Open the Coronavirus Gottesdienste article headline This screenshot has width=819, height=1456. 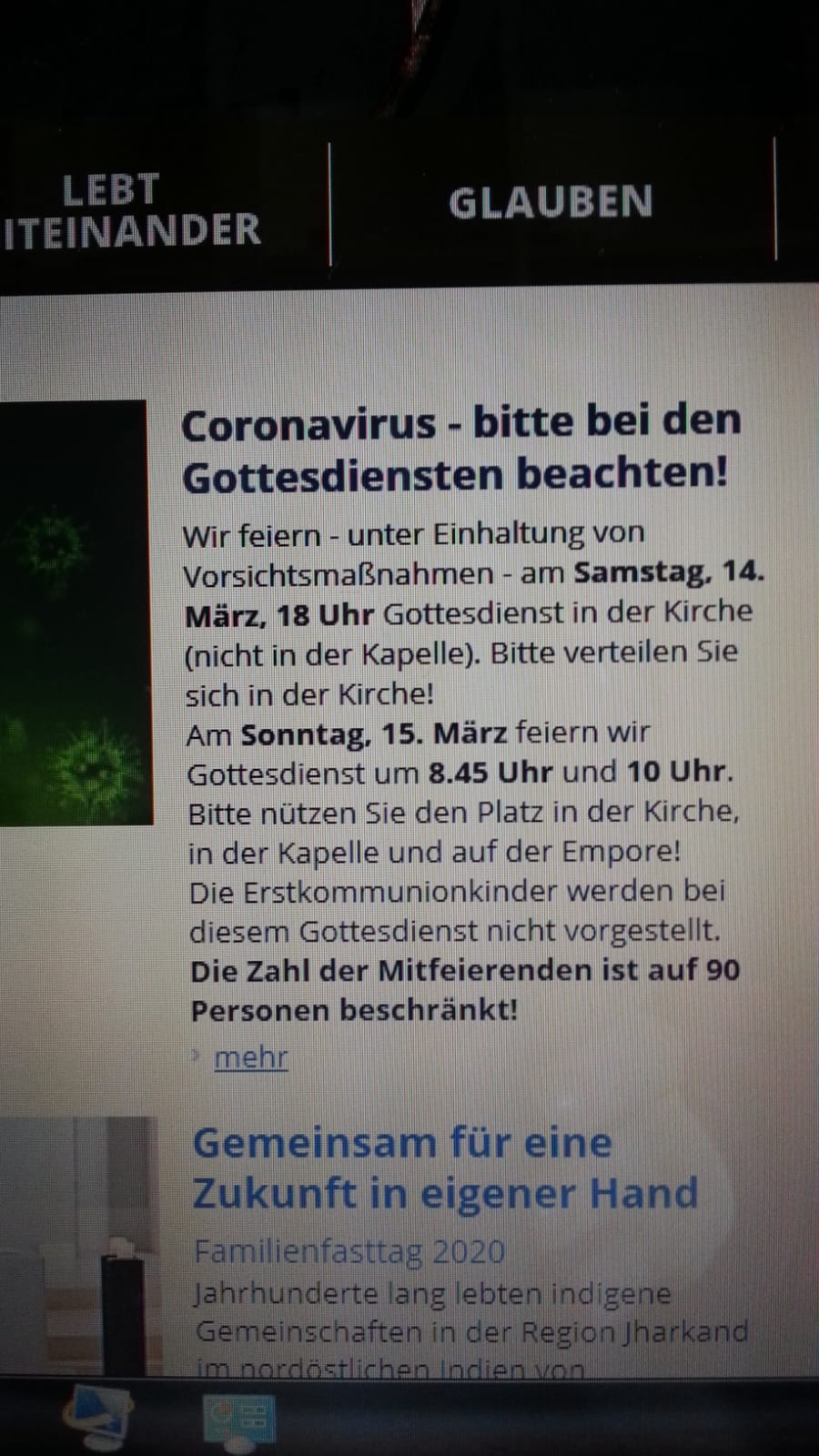click(461, 450)
